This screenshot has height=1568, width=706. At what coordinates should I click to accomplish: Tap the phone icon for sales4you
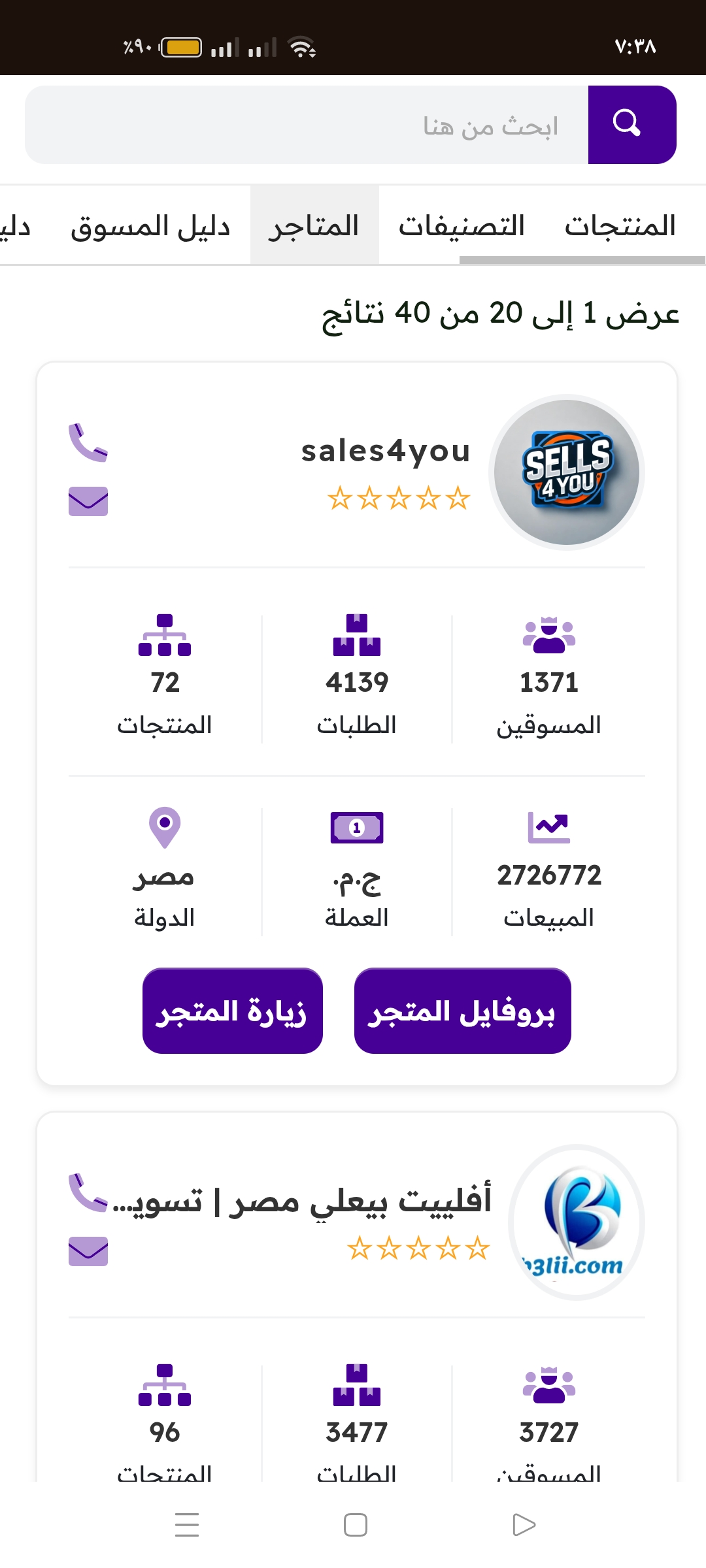click(x=88, y=444)
